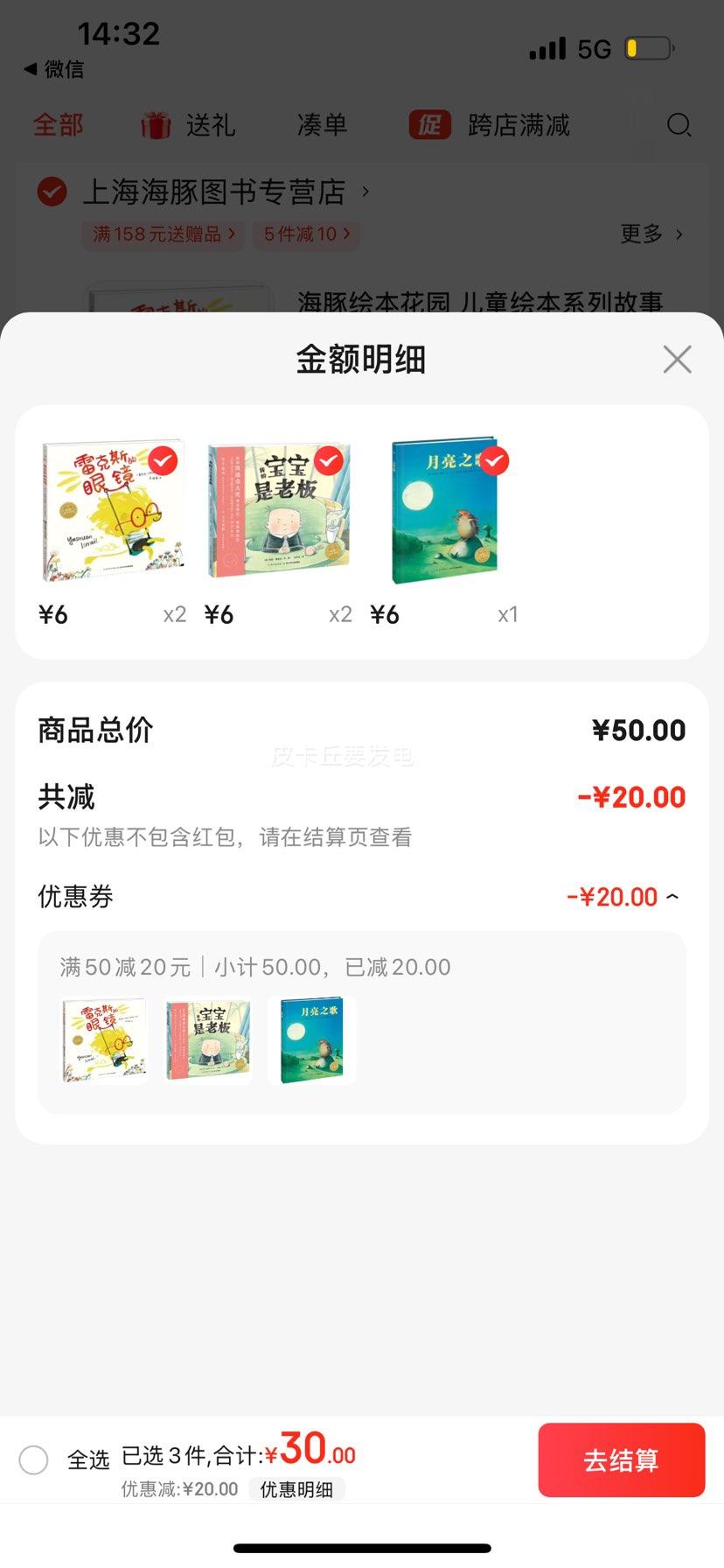Tap 去结算 to check out

[622, 1459]
